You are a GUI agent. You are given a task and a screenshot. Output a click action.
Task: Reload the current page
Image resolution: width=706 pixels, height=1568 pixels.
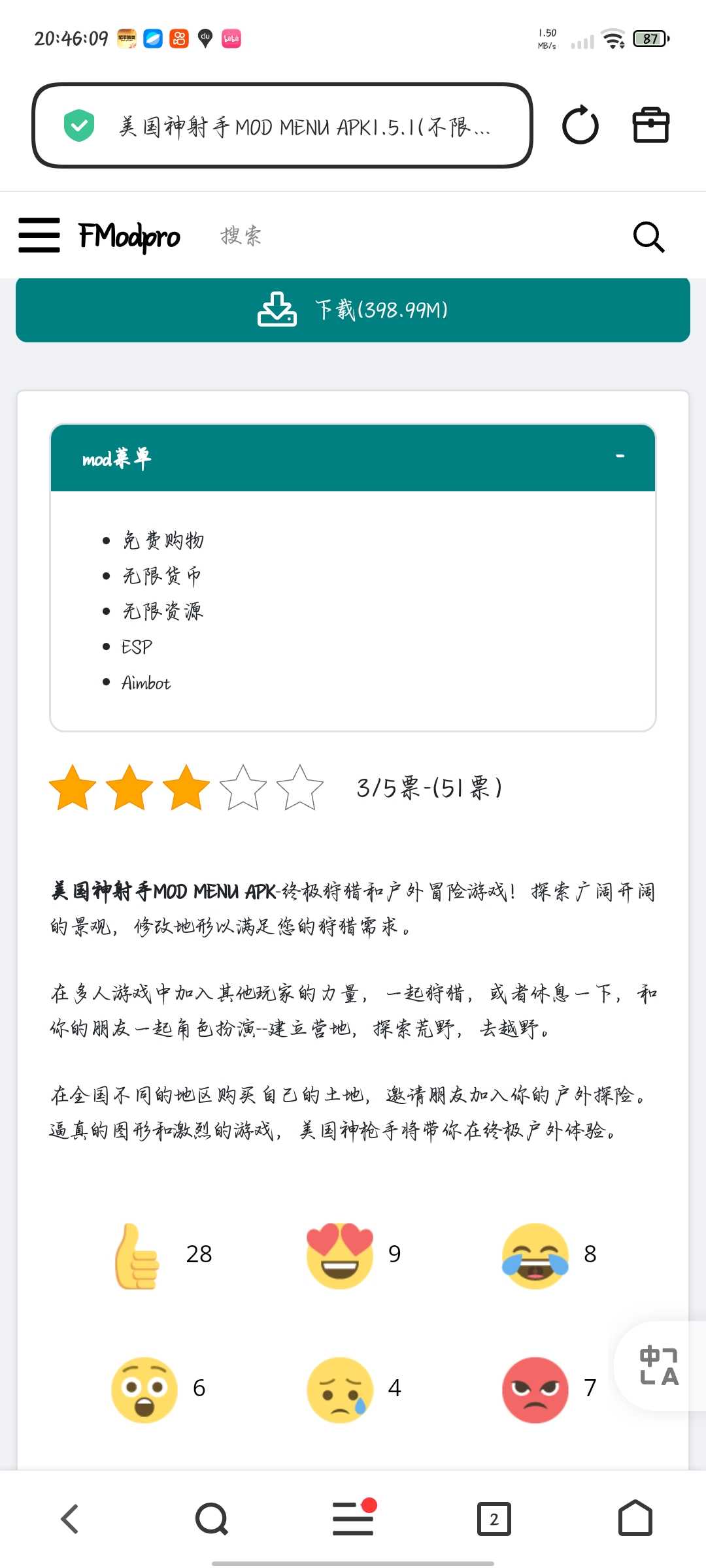coord(580,125)
